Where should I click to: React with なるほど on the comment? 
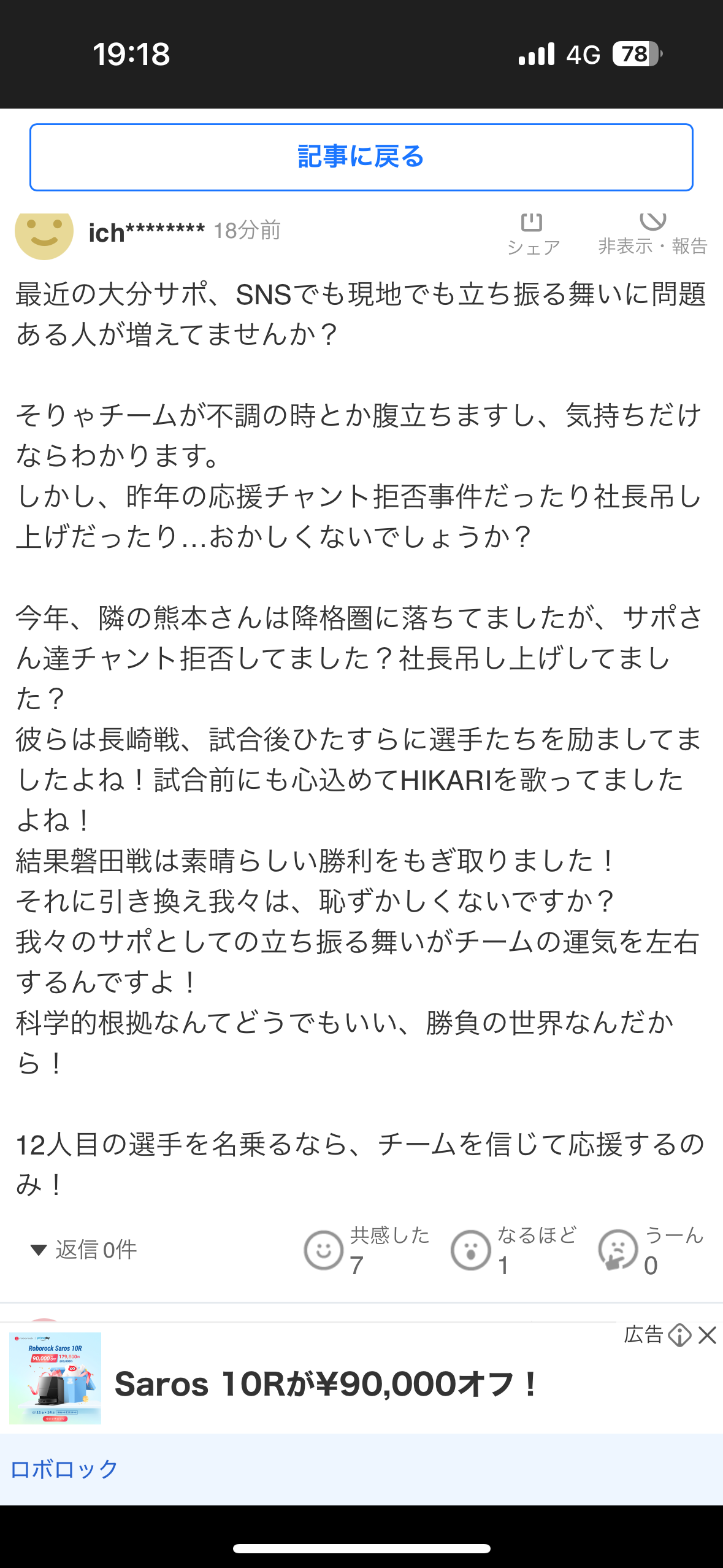[x=514, y=1250]
